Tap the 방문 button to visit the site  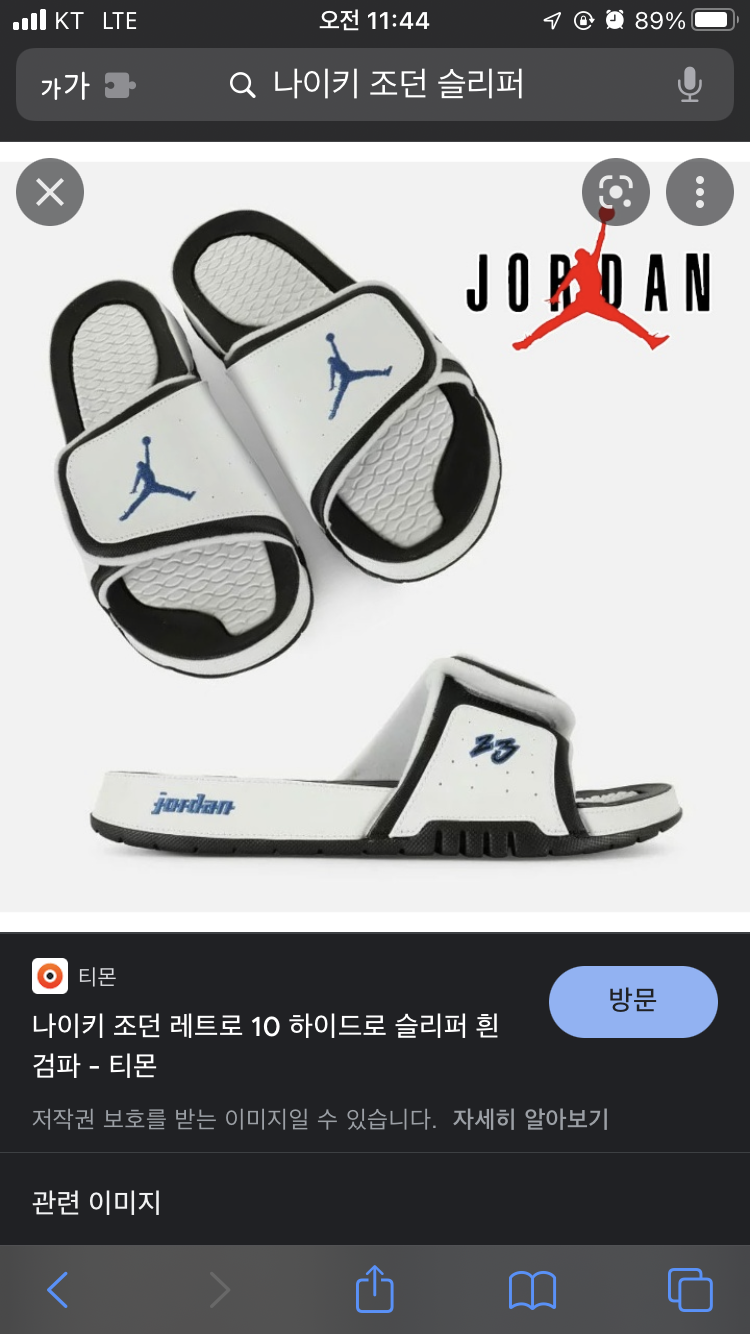[x=633, y=1001]
